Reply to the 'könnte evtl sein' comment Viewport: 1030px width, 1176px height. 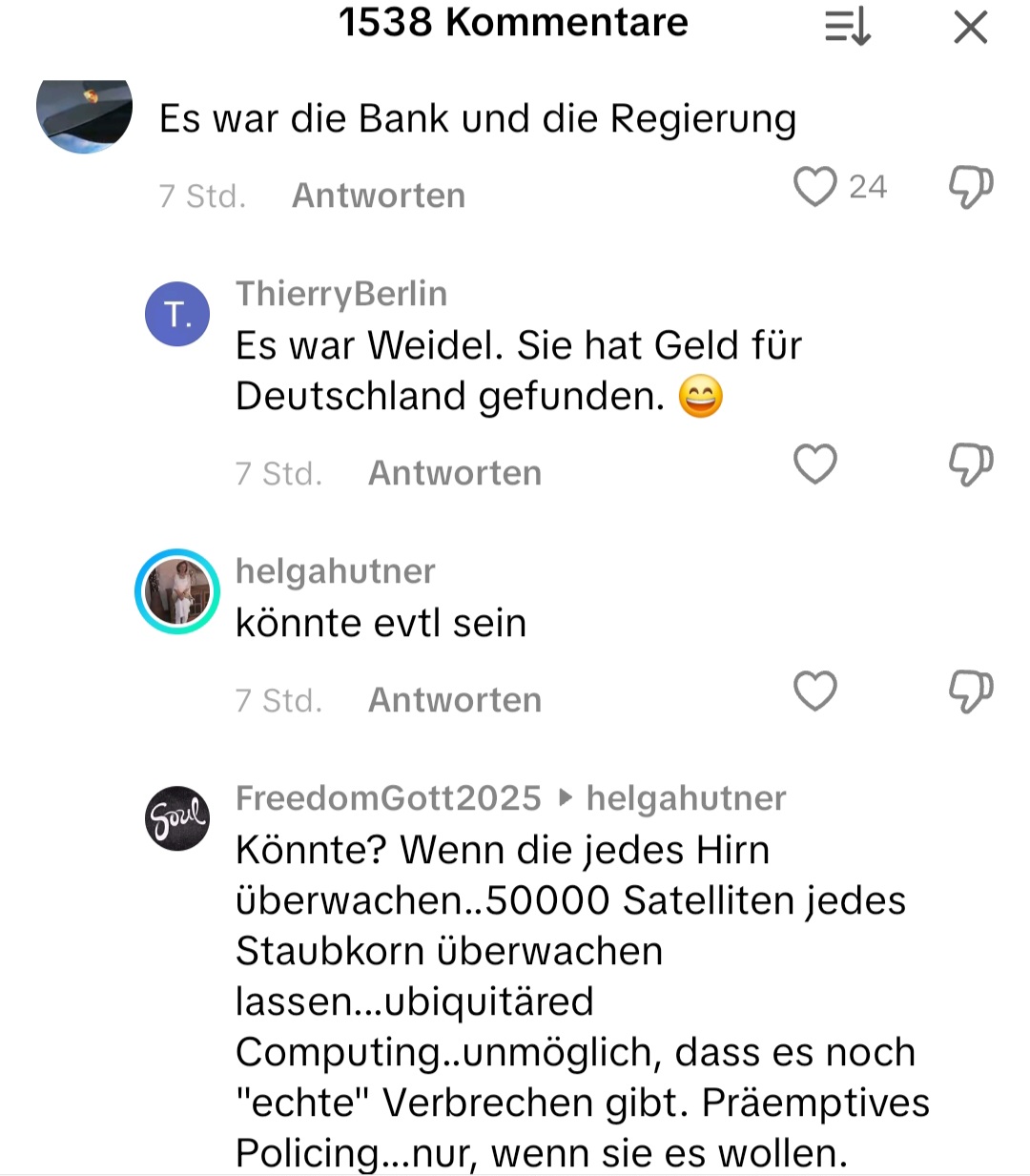point(455,700)
